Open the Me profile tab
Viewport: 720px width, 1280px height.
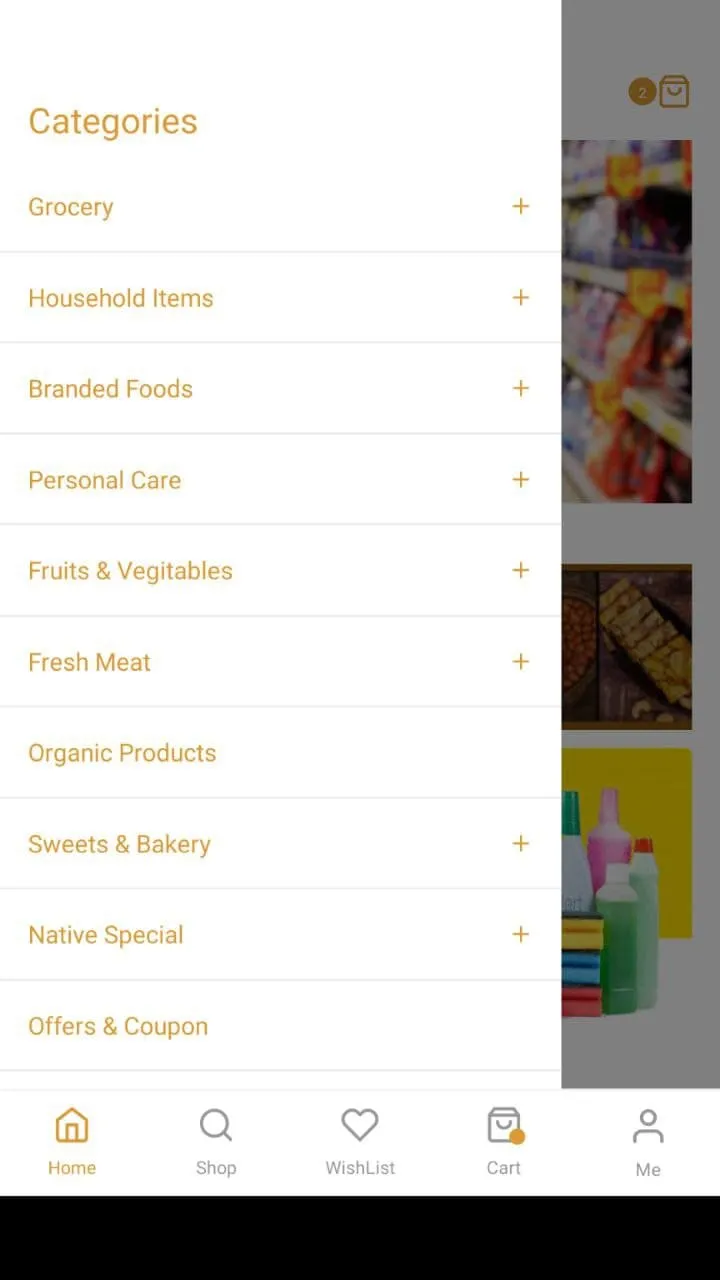pos(648,1142)
